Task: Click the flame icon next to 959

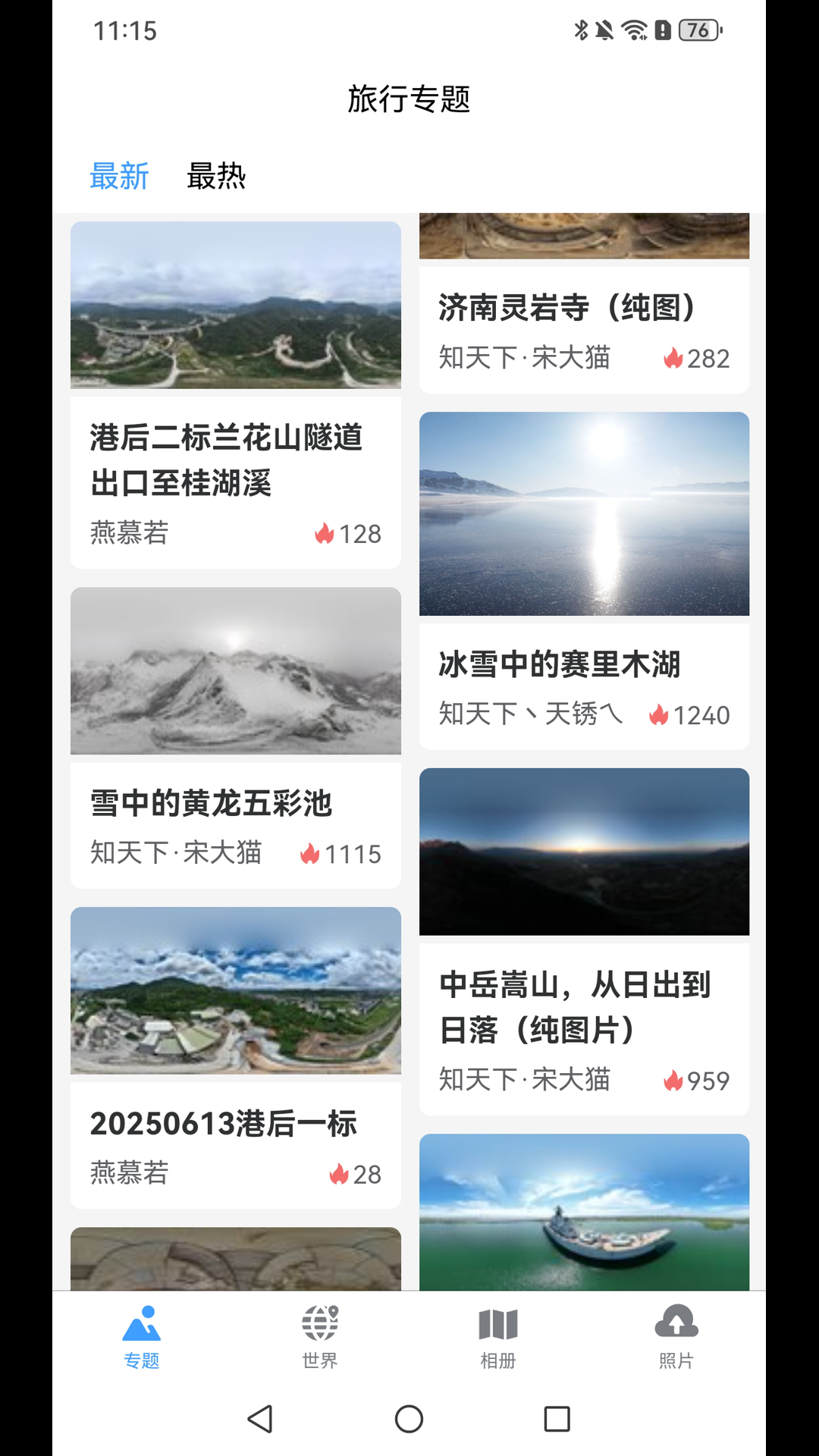Action: [673, 1080]
